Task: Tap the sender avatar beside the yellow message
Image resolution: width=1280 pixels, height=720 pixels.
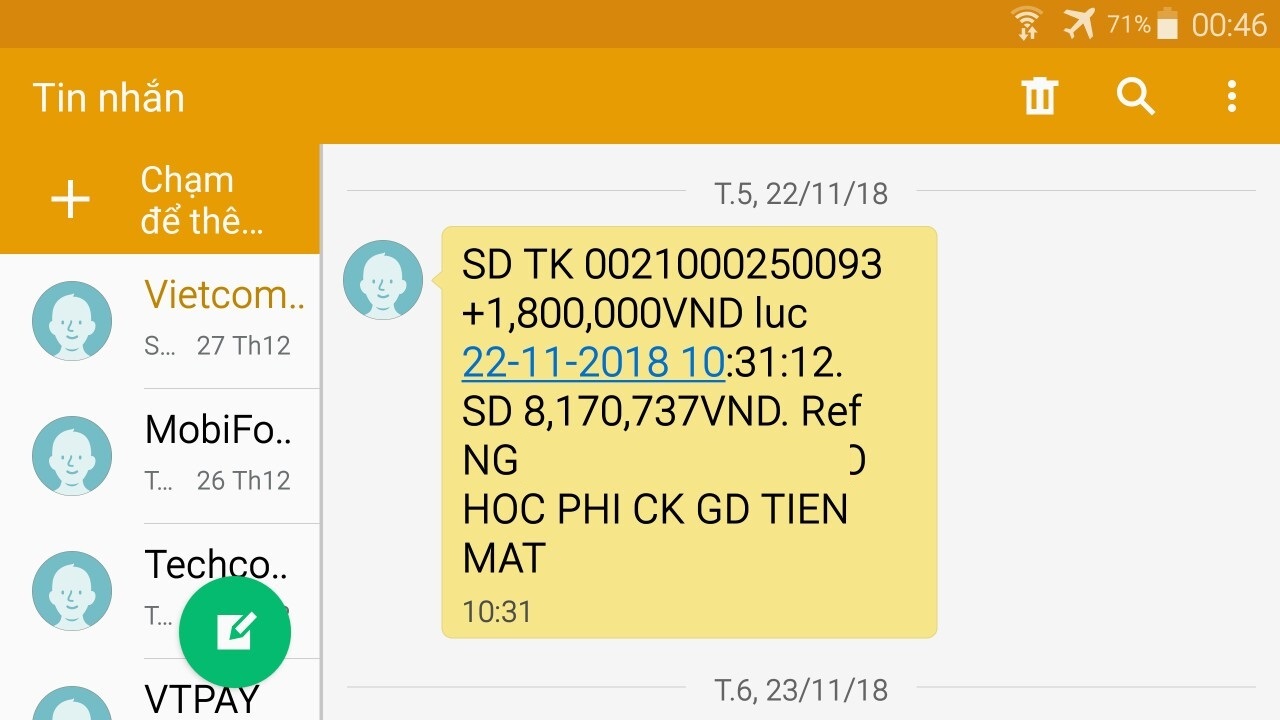Action: click(383, 280)
